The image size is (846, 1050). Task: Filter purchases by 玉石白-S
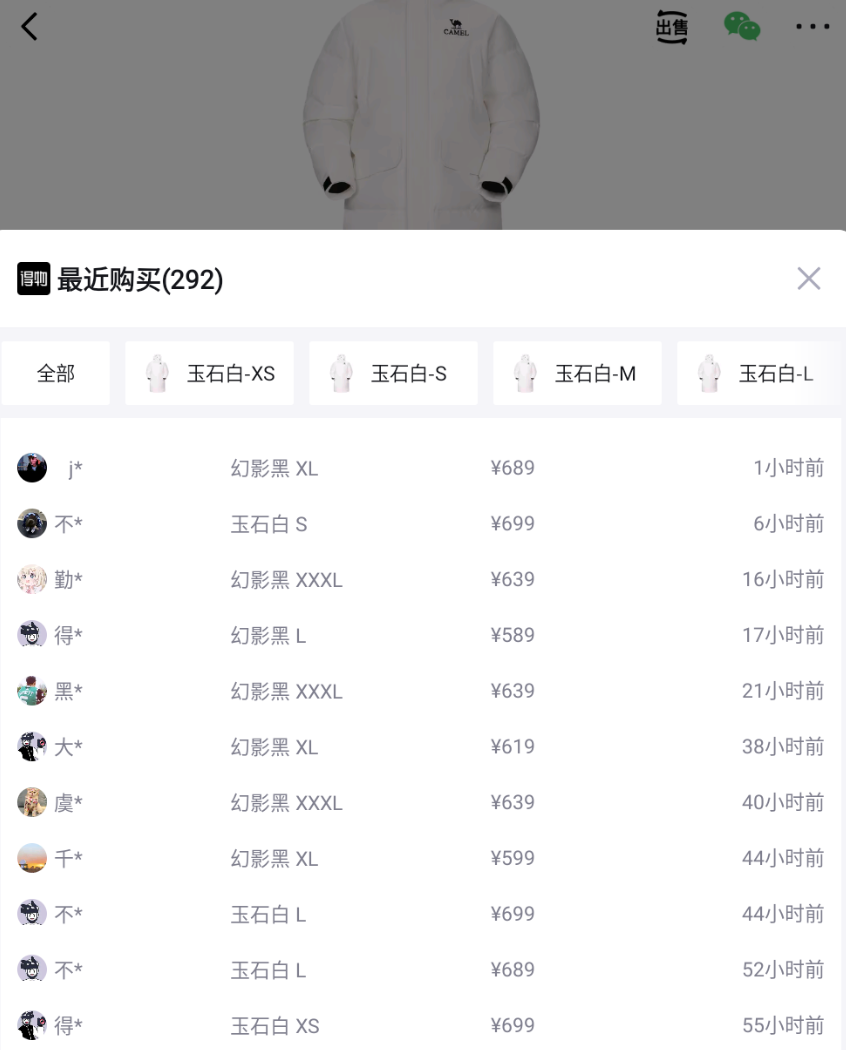(x=393, y=374)
